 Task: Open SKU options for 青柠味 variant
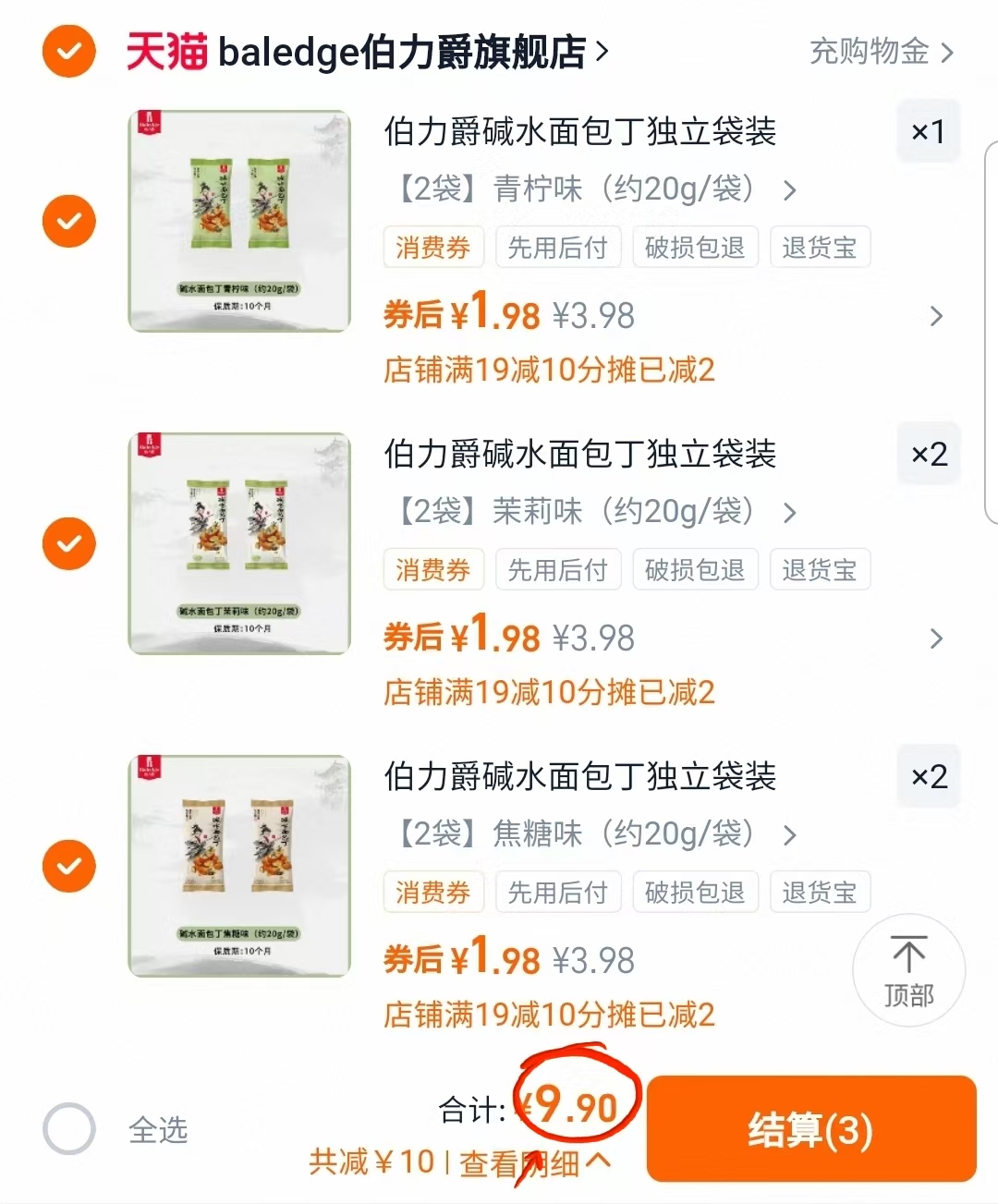click(790, 189)
